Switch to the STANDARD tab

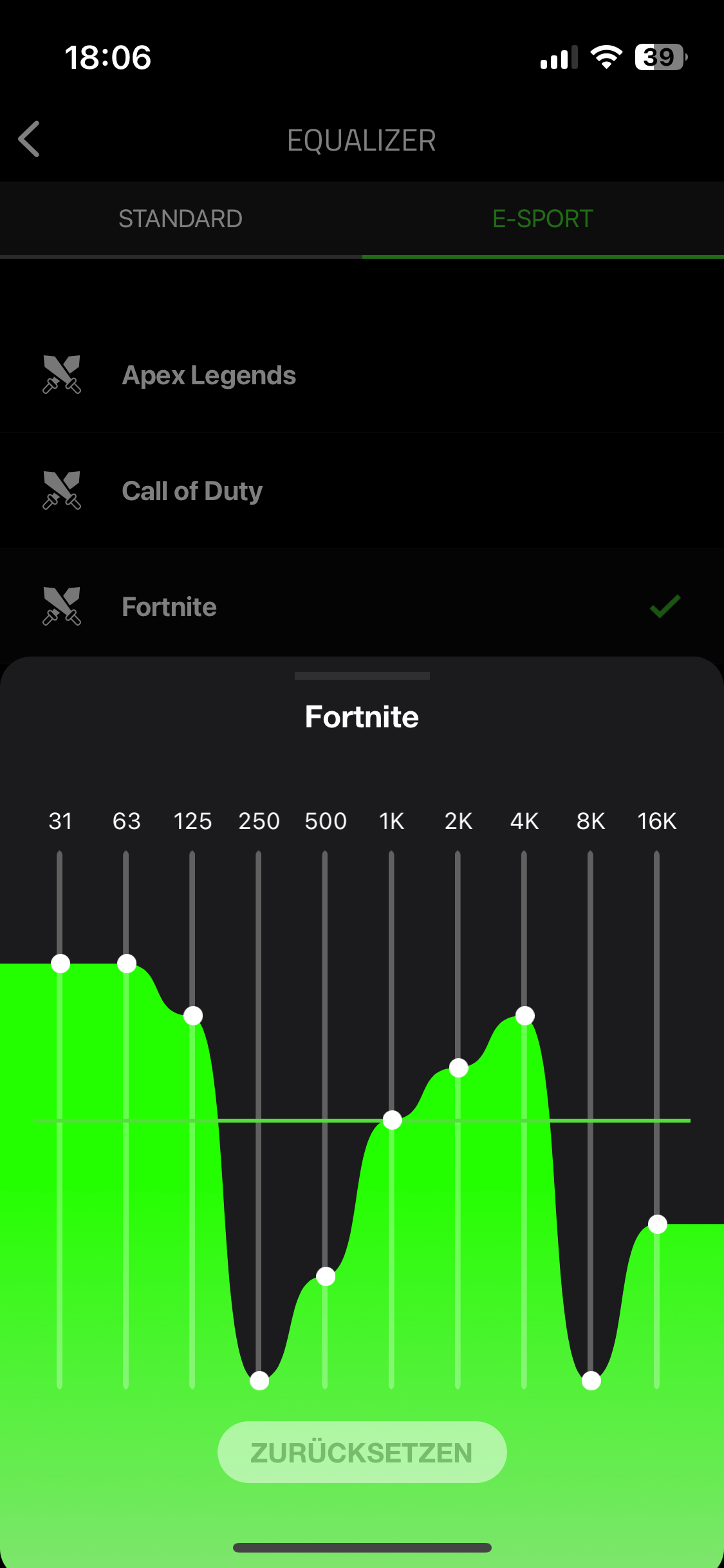tap(180, 219)
